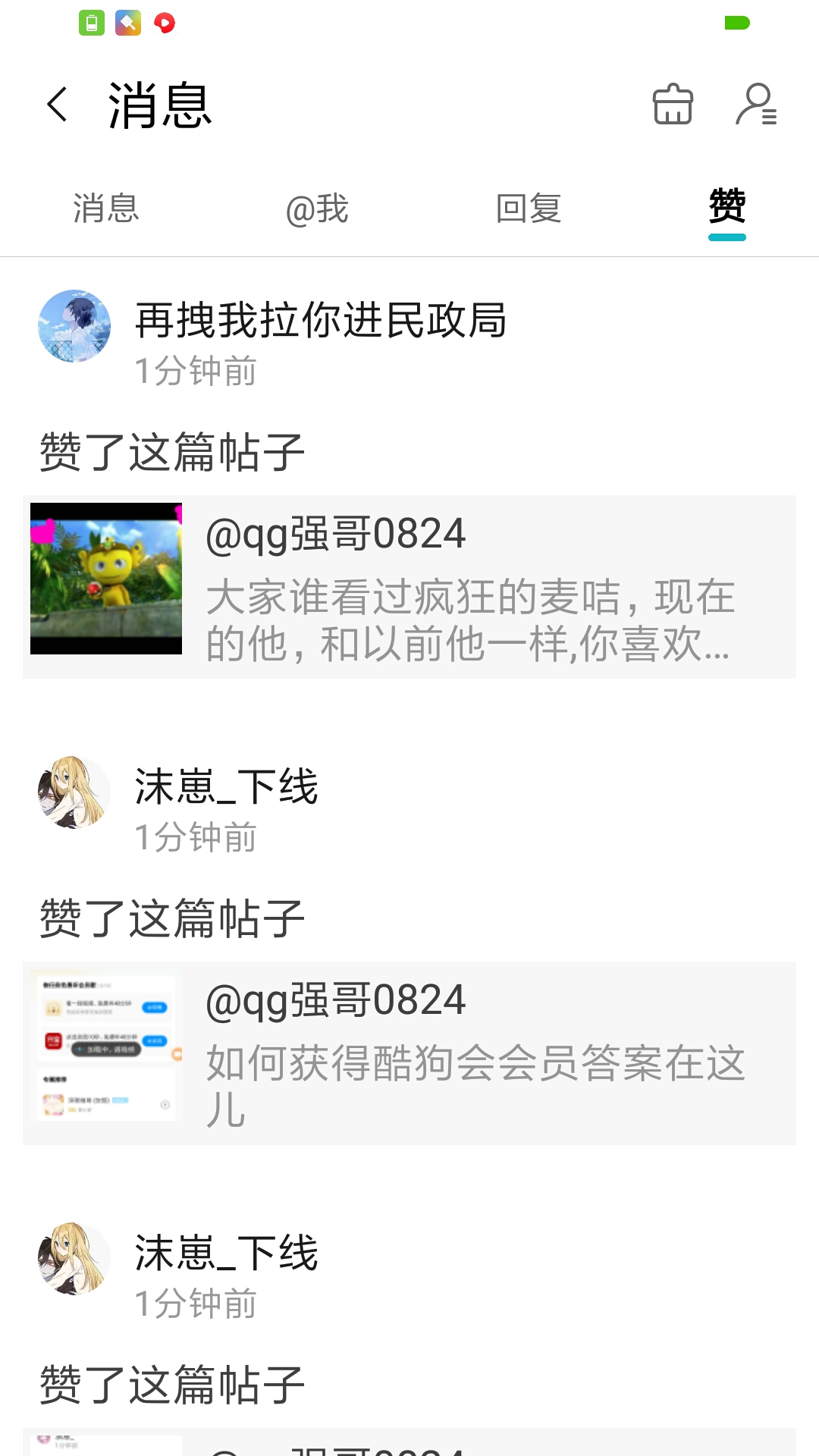Open the contacts list icon
Image resolution: width=819 pixels, height=1456 pixels.
point(756,104)
